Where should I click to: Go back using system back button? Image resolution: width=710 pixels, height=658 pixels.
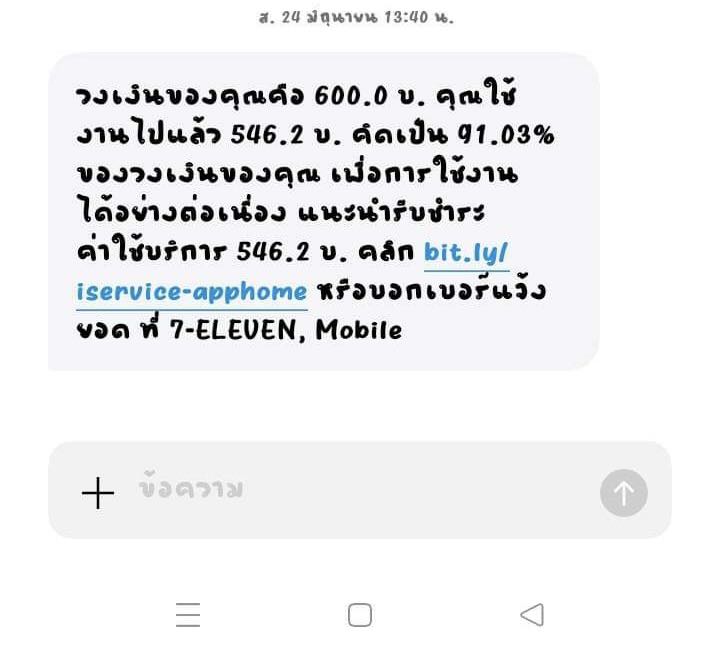click(x=532, y=615)
